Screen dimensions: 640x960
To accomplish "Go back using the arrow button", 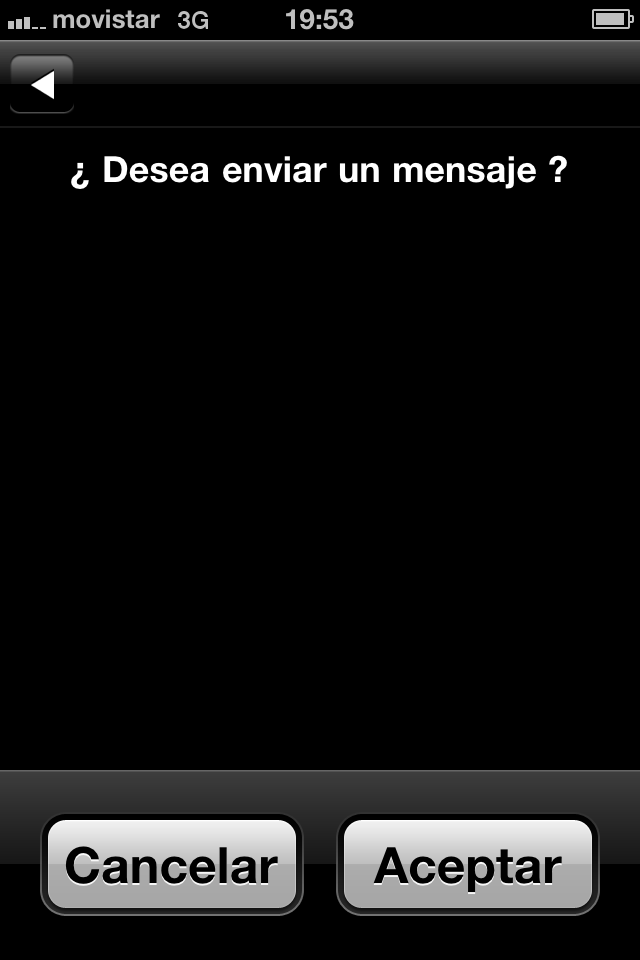I will 42,84.
